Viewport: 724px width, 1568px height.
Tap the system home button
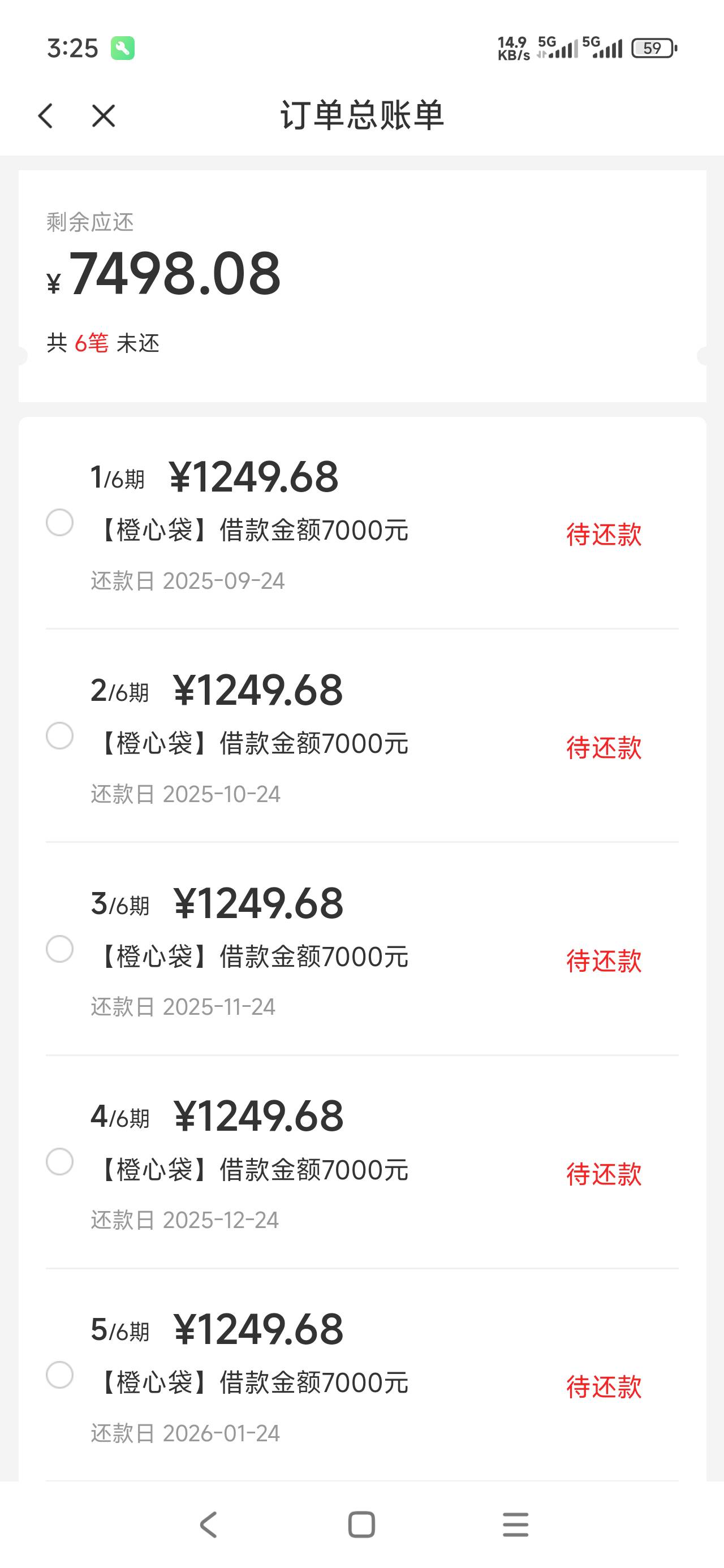pyautogui.click(x=361, y=1524)
